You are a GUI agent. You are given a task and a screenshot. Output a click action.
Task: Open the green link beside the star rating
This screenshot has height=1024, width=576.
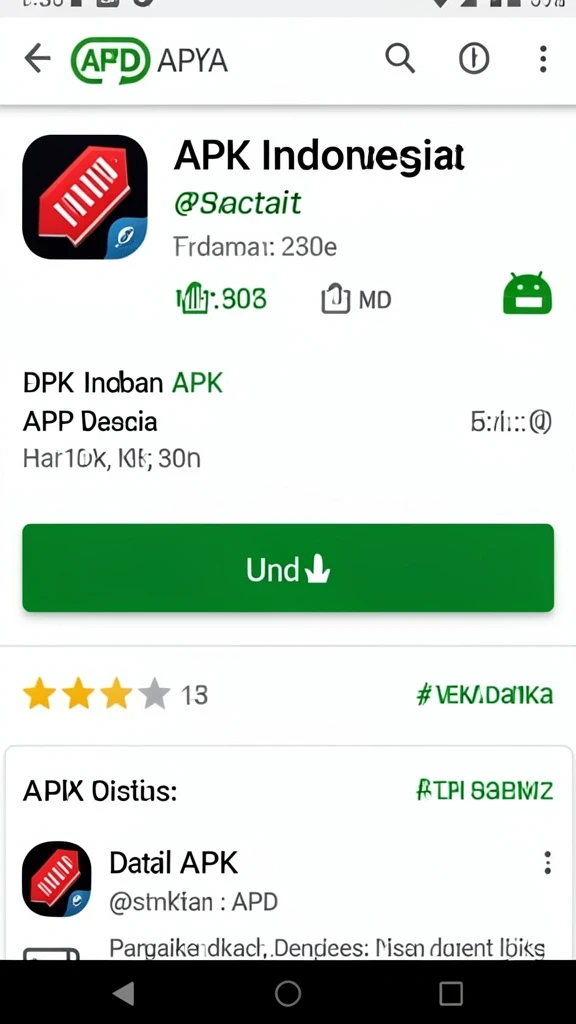coord(485,695)
